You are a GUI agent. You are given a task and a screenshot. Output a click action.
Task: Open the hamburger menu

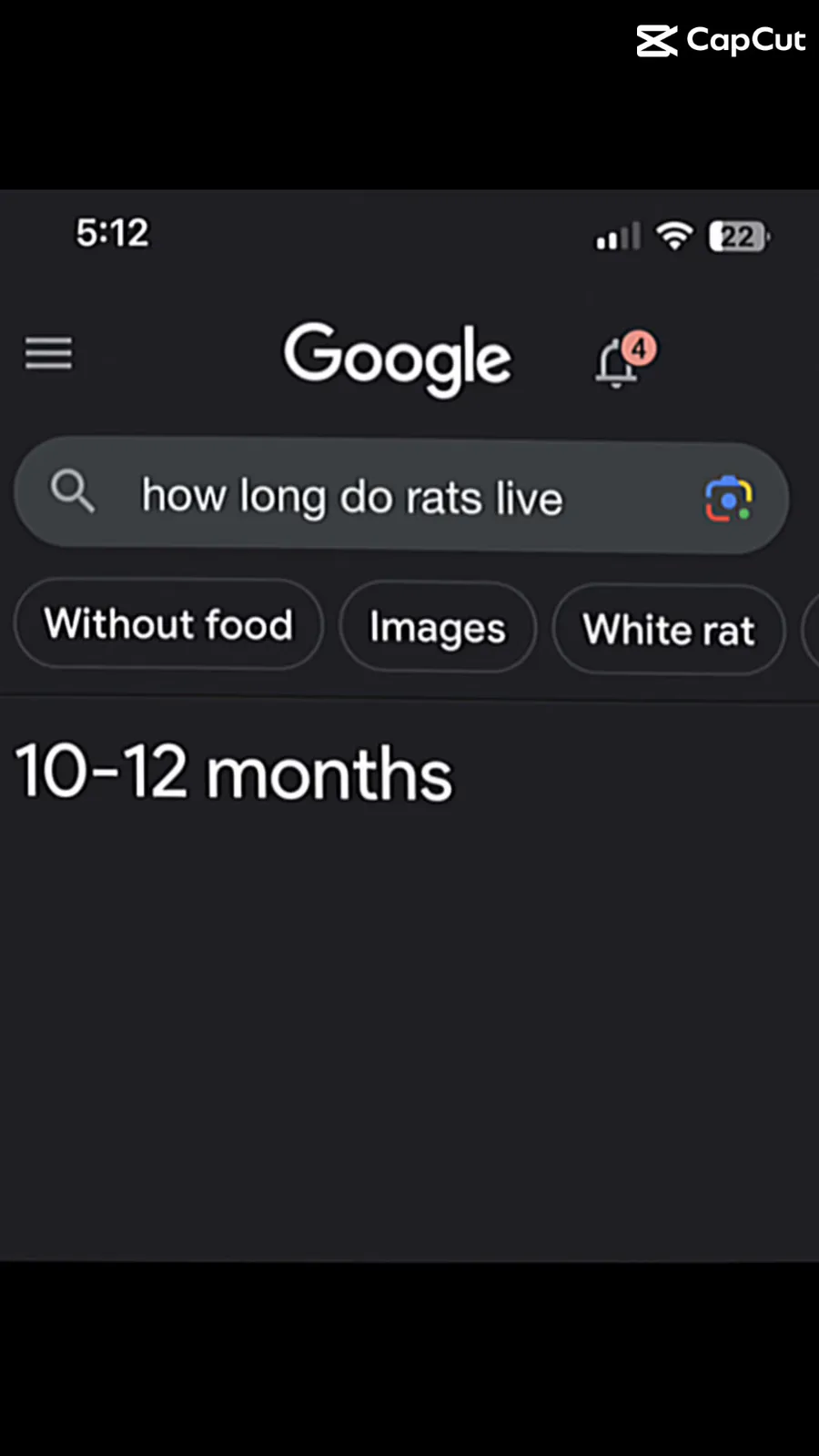[x=48, y=353]
